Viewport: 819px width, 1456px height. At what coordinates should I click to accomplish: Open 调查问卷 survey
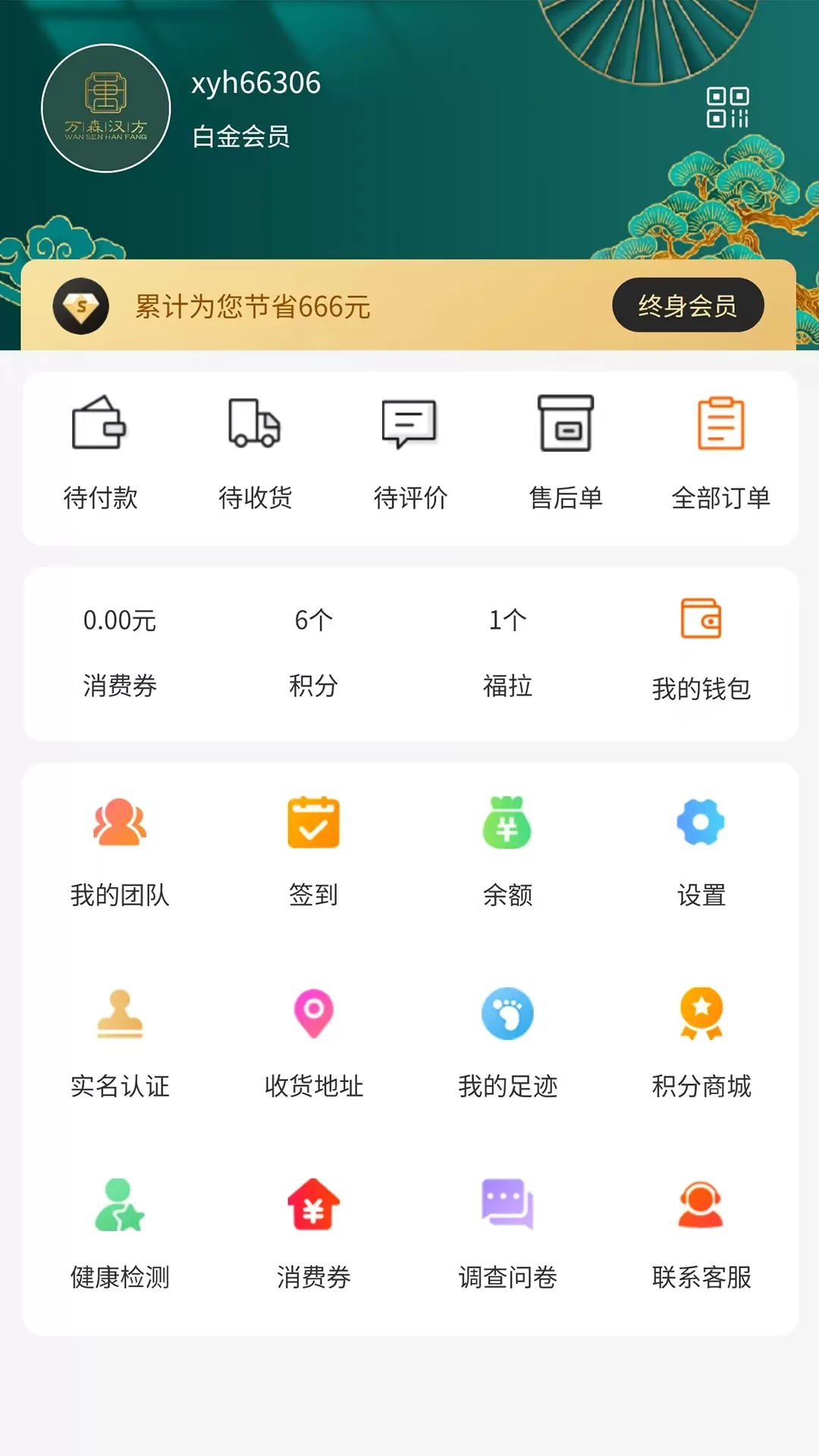tap(507, 1235)
